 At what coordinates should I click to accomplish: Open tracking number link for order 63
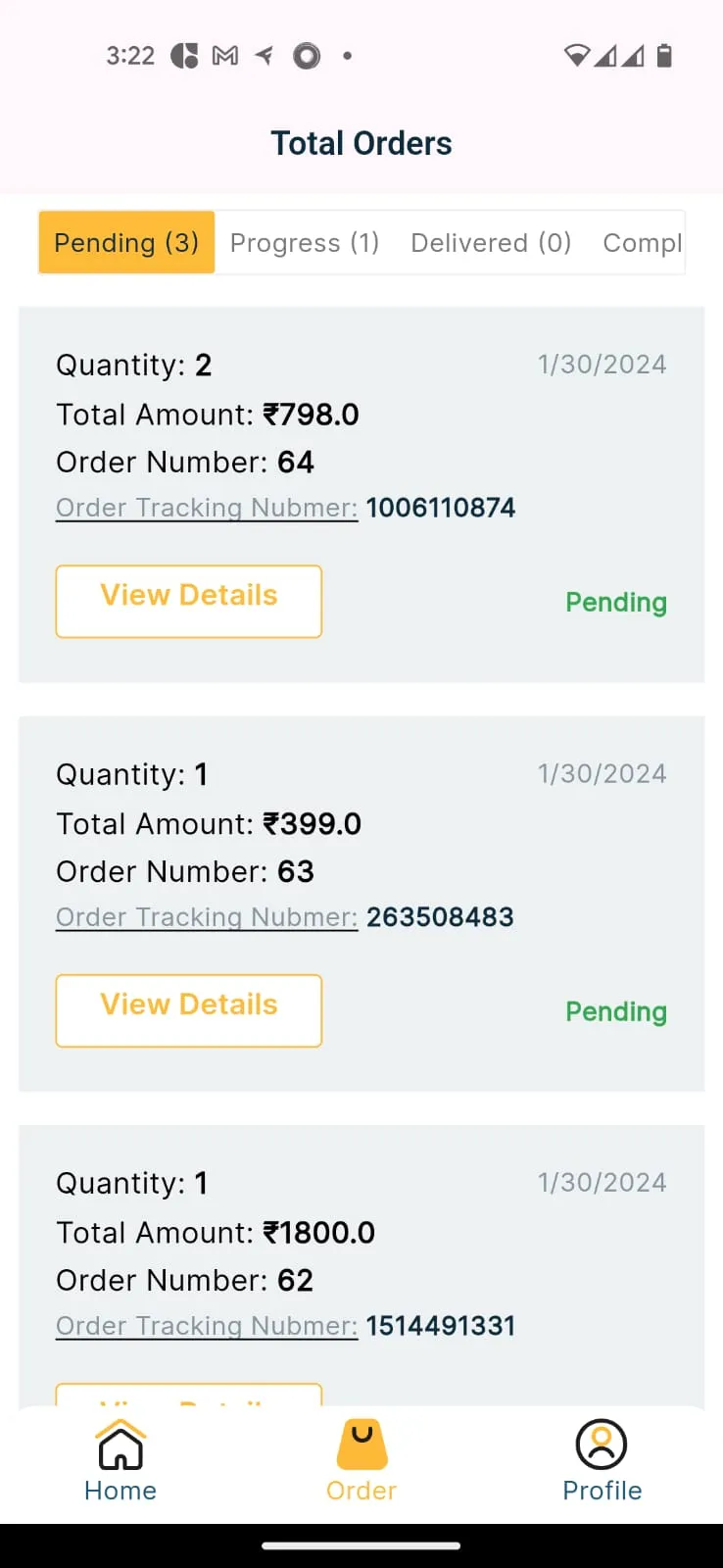(207, 917)
